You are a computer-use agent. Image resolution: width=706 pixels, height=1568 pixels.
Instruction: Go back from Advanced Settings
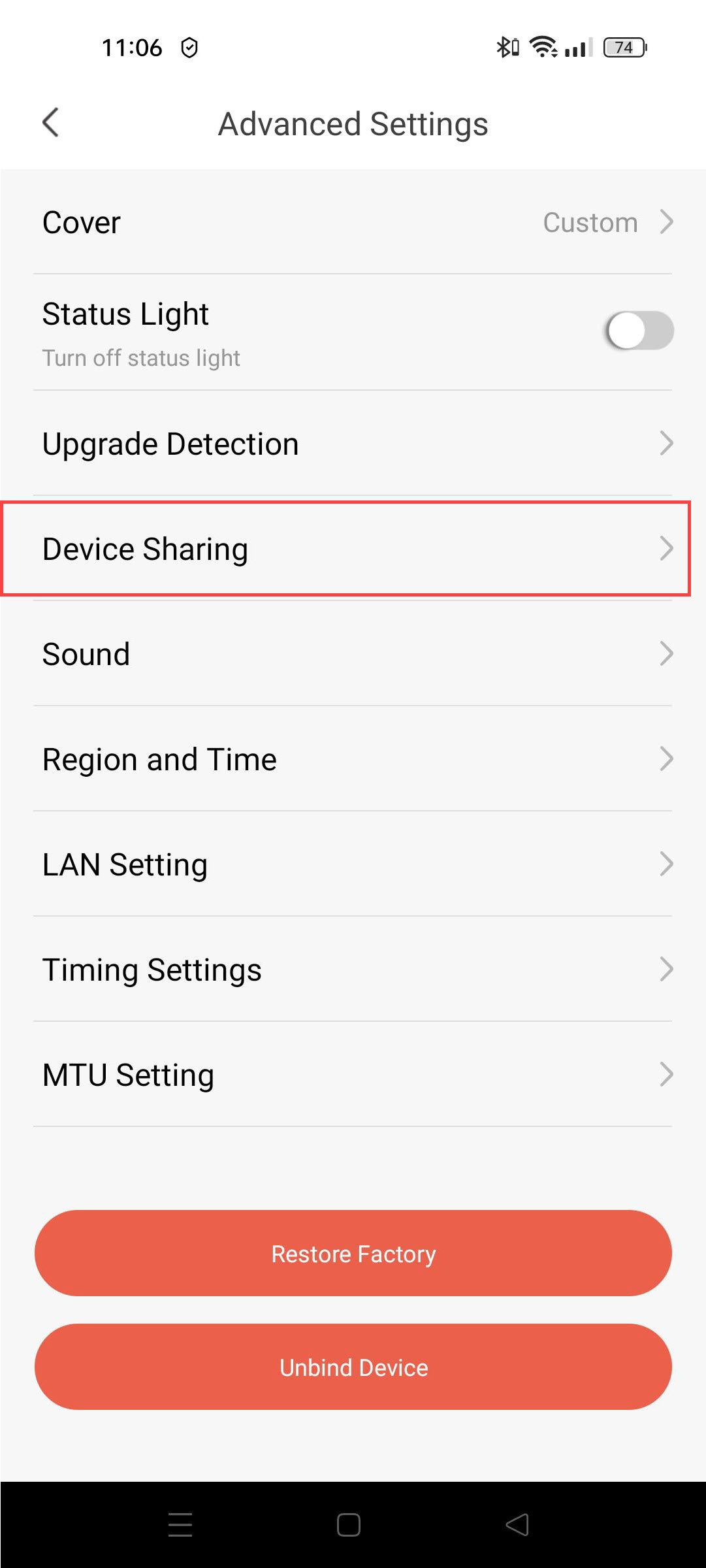[x=51, y=123]
